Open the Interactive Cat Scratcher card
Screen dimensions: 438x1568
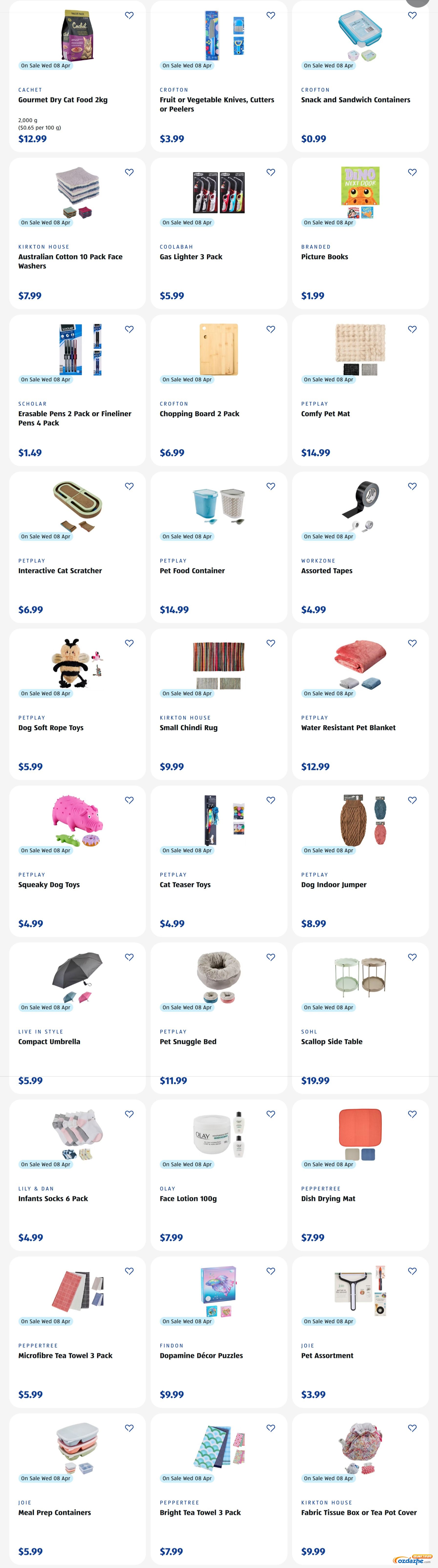click(60, 571)
